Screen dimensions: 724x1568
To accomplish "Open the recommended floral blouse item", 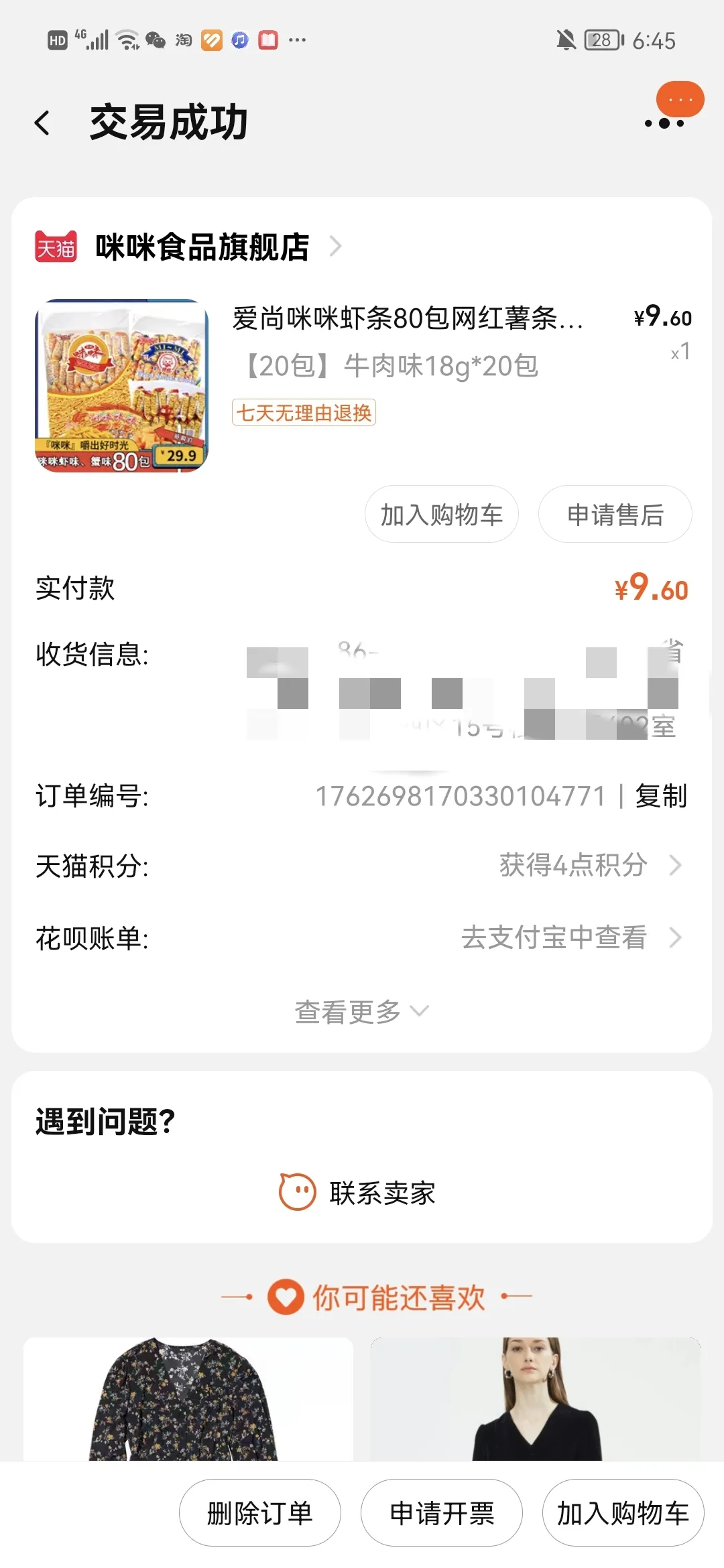I will point(188,1399).
